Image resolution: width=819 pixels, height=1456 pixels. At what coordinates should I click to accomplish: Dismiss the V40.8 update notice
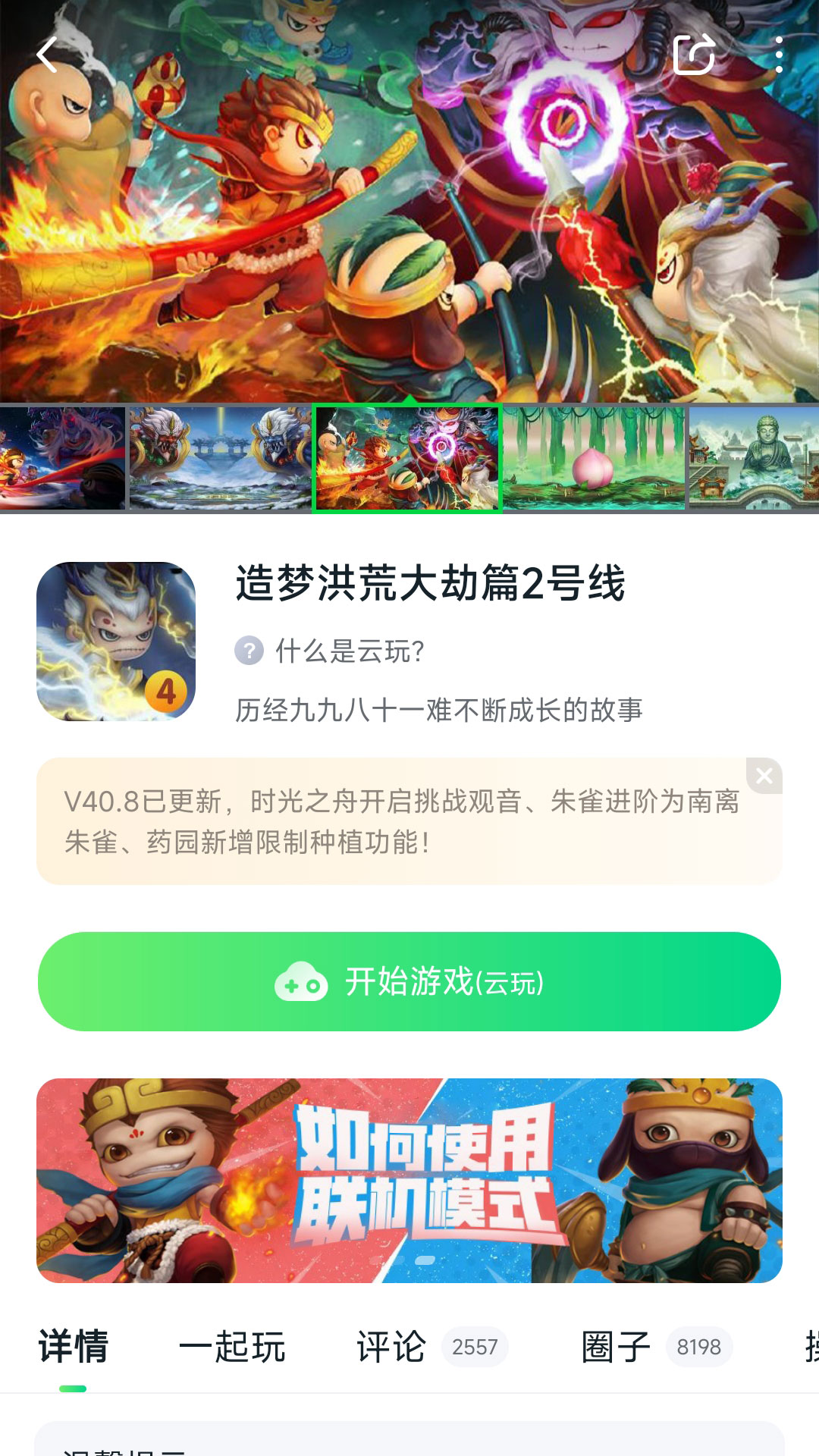(x=764, y=776)
